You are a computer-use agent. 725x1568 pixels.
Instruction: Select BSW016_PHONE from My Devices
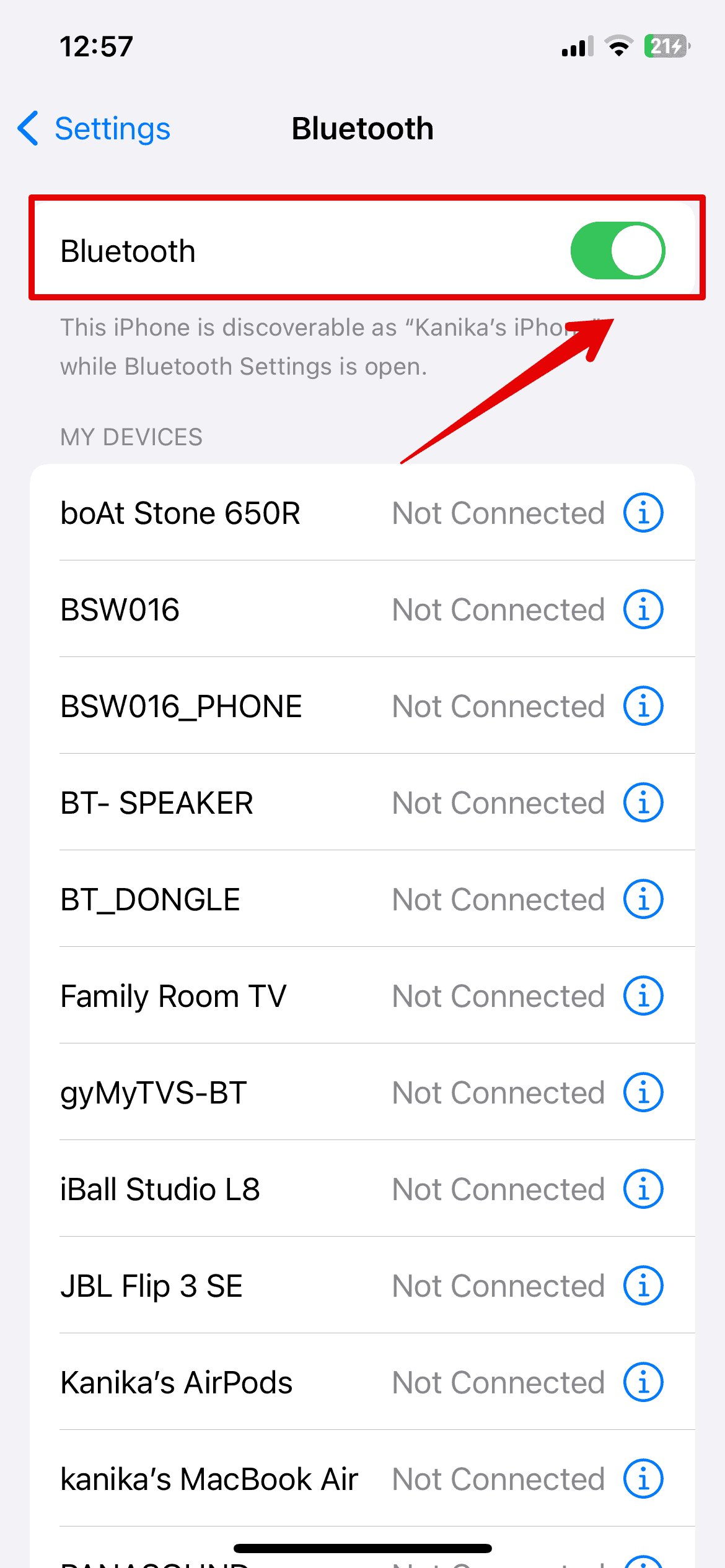(x=181, y=707)
